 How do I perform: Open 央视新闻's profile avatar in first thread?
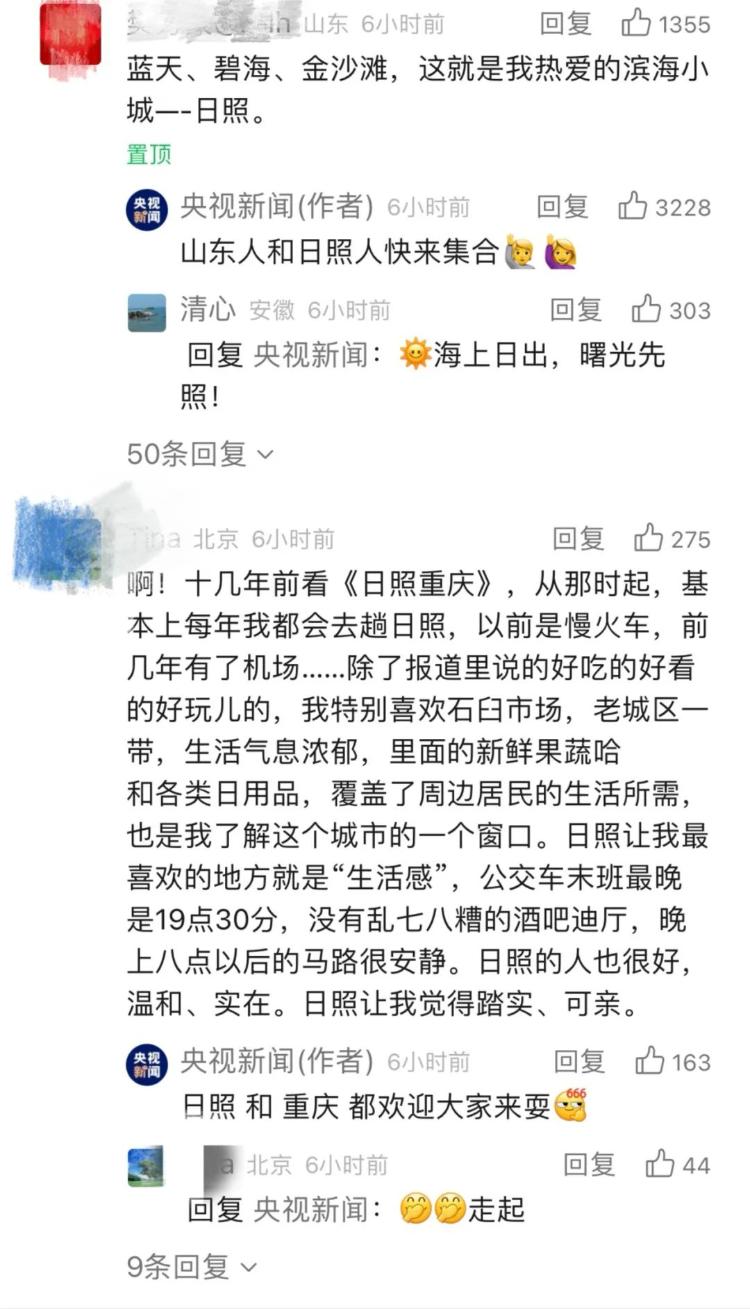147,209
